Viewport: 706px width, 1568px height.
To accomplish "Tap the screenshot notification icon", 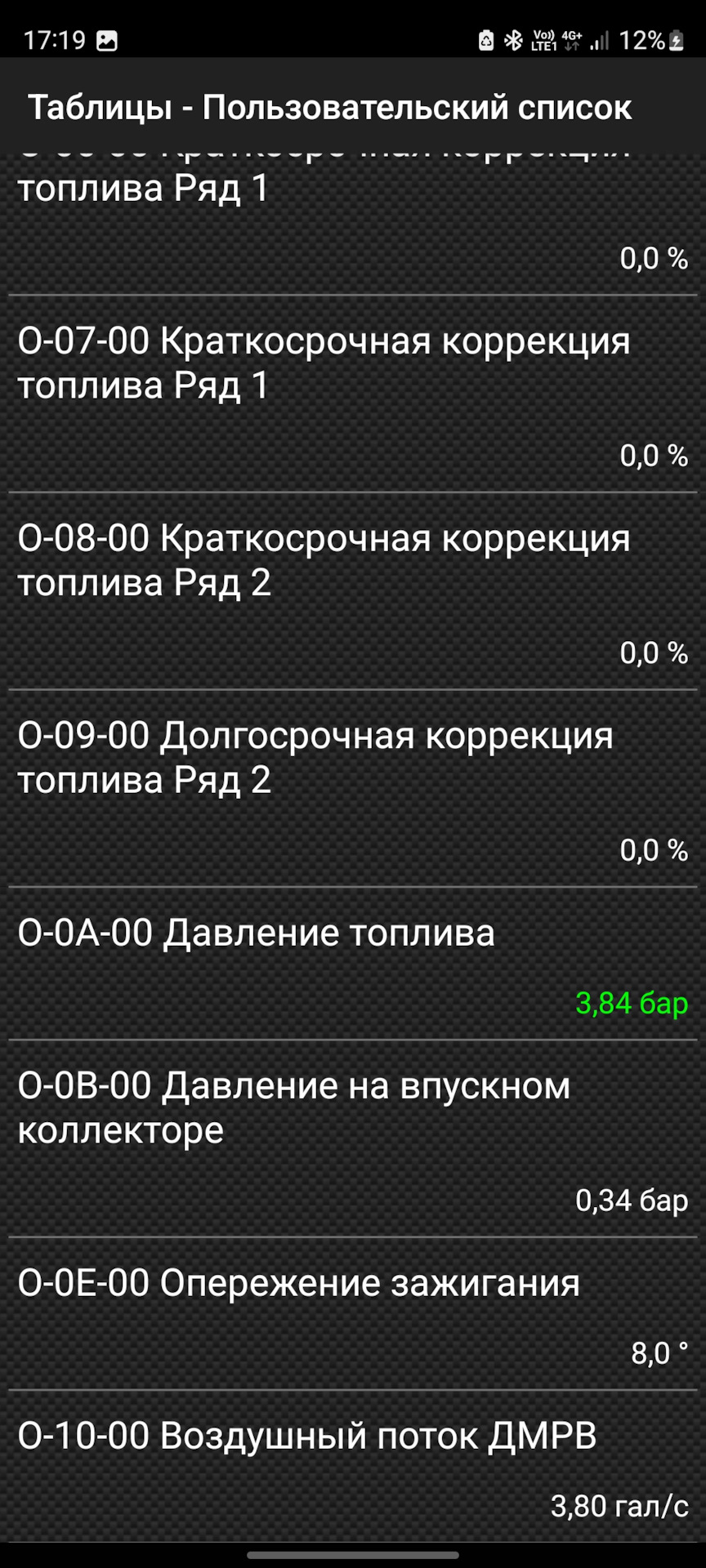I will (106, 37).
